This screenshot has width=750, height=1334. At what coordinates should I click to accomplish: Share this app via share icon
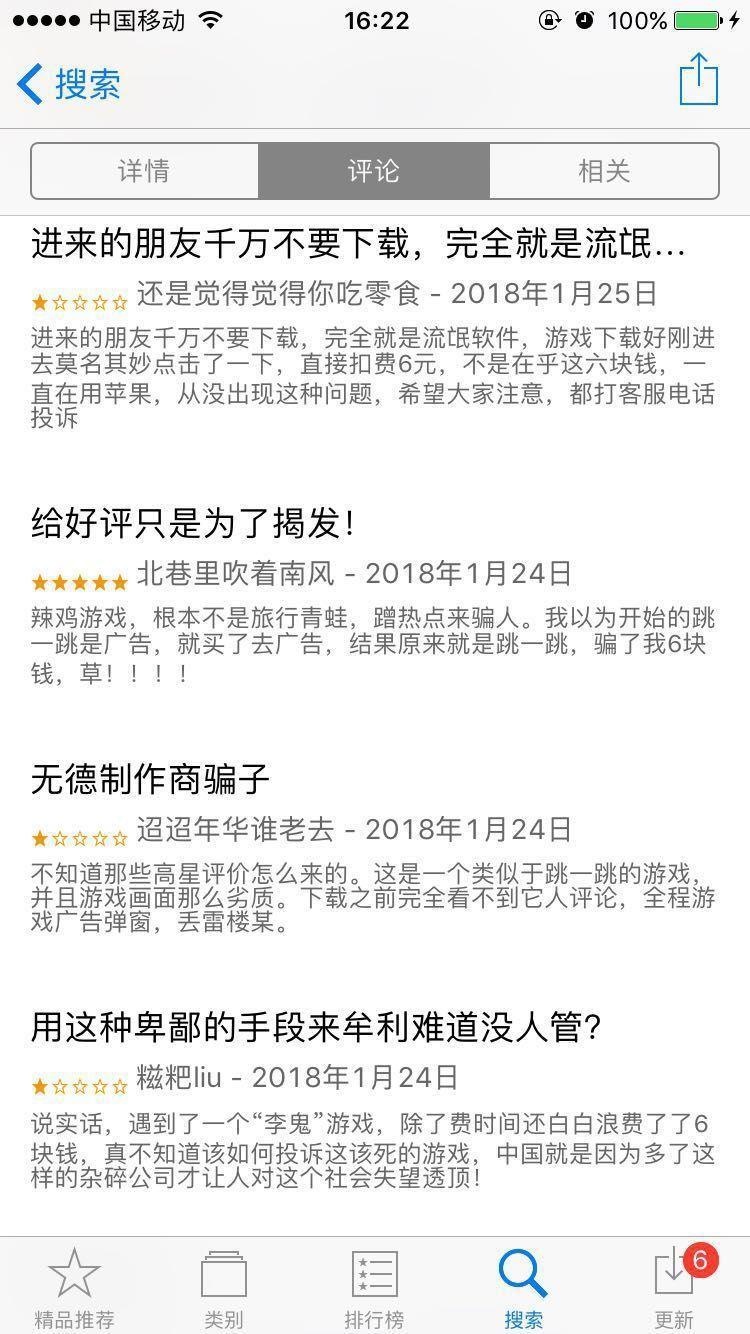pyautogui.click(x=699, y=80)
